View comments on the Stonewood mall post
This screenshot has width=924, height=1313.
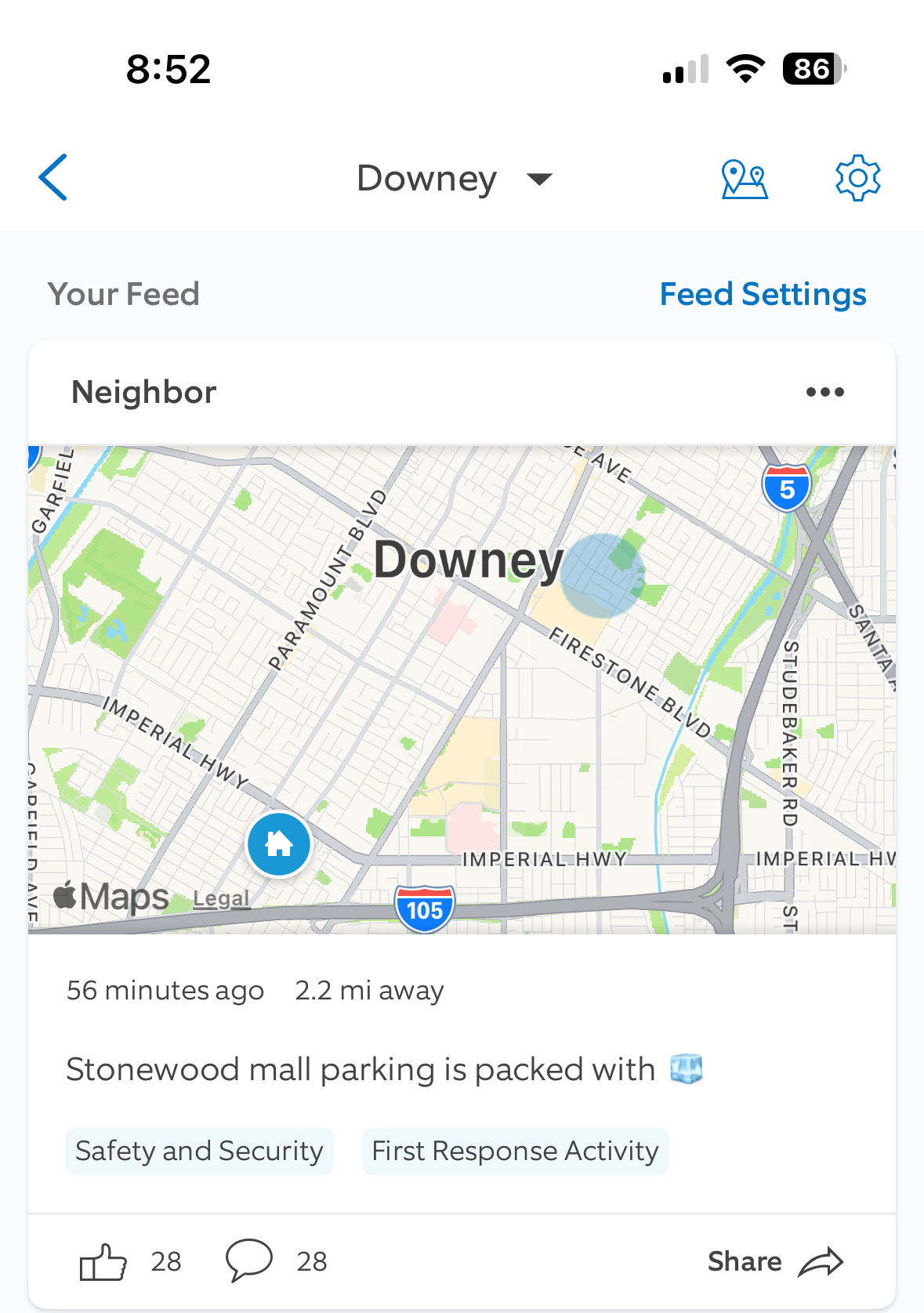coord(249,1260)
